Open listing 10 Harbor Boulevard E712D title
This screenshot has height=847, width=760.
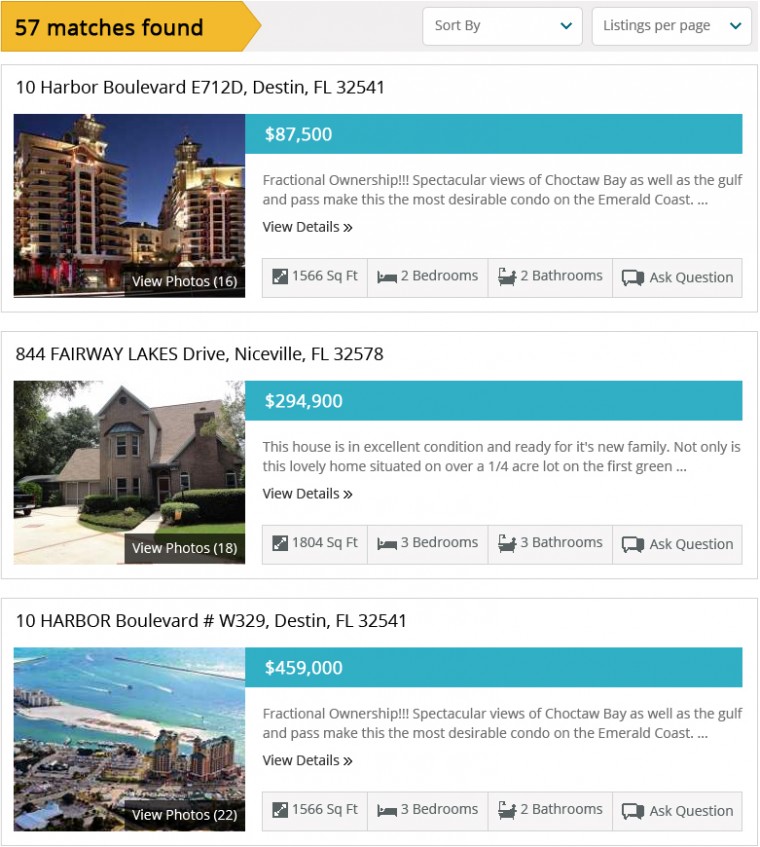[200, 87]
